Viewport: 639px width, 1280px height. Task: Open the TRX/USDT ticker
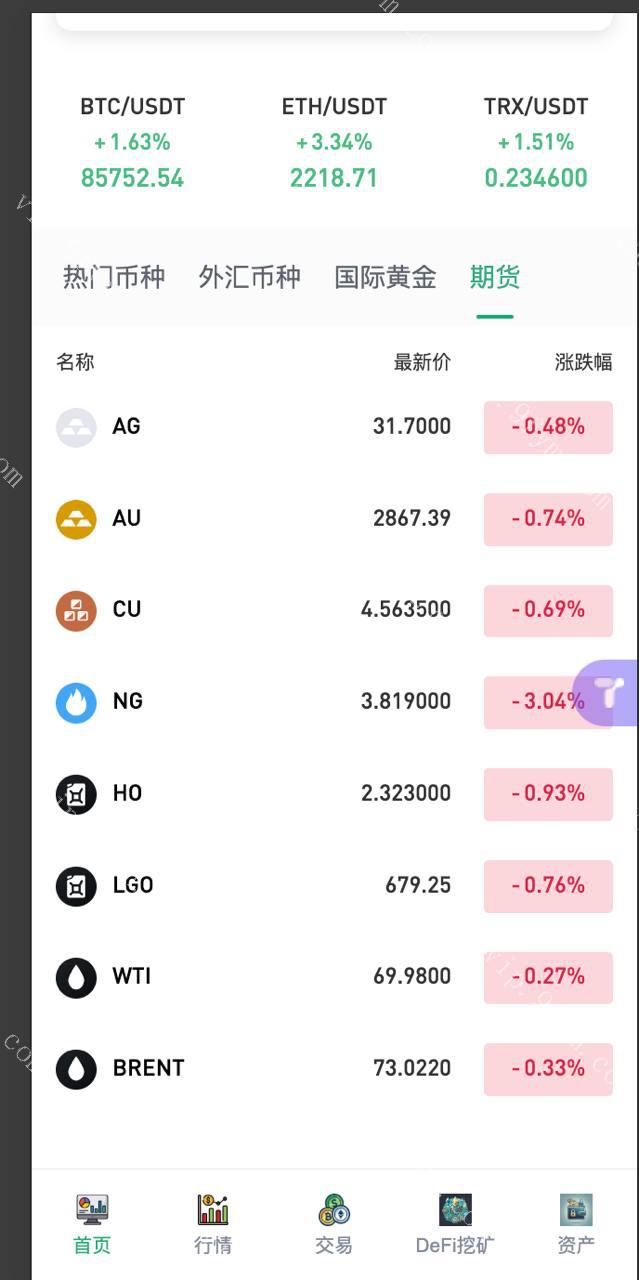536,142
